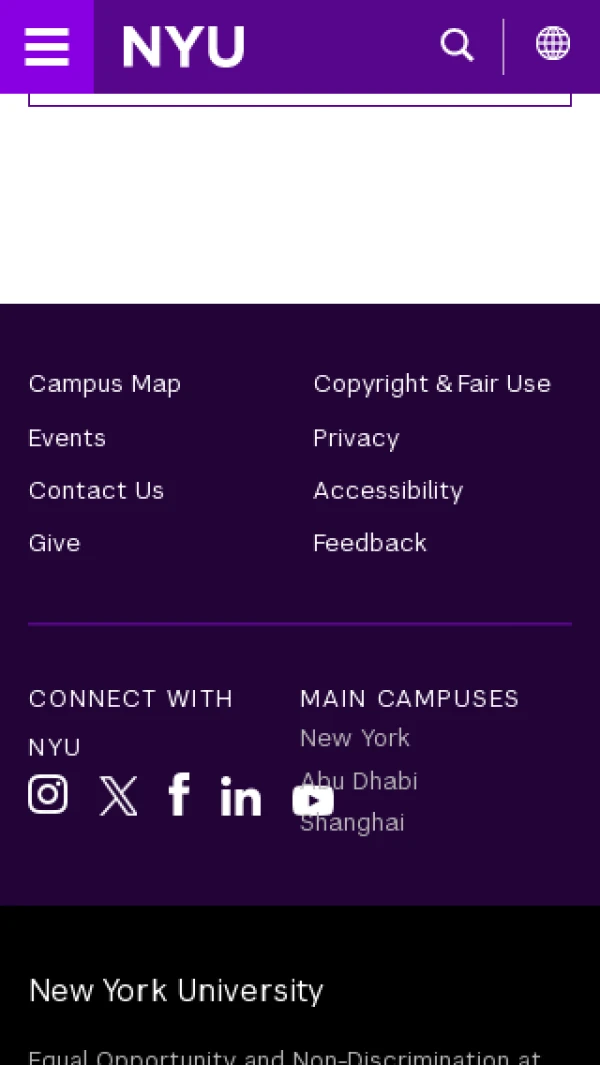Viewport: 600px width, 1065px height.
Task: Visit NYU's Facebook page
Action: click(x=179, y=795)
